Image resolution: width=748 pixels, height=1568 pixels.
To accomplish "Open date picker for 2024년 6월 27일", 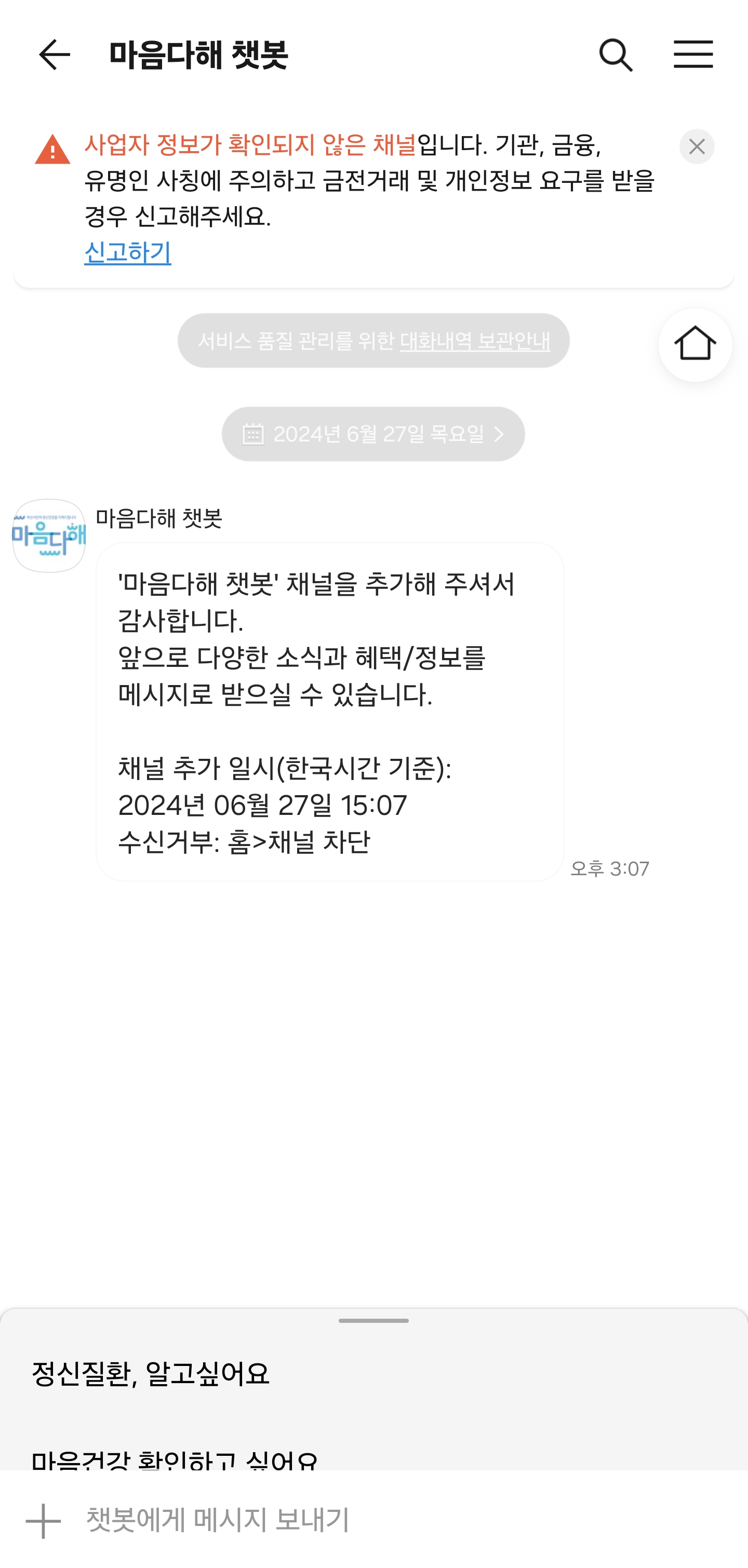I will 373,434.
